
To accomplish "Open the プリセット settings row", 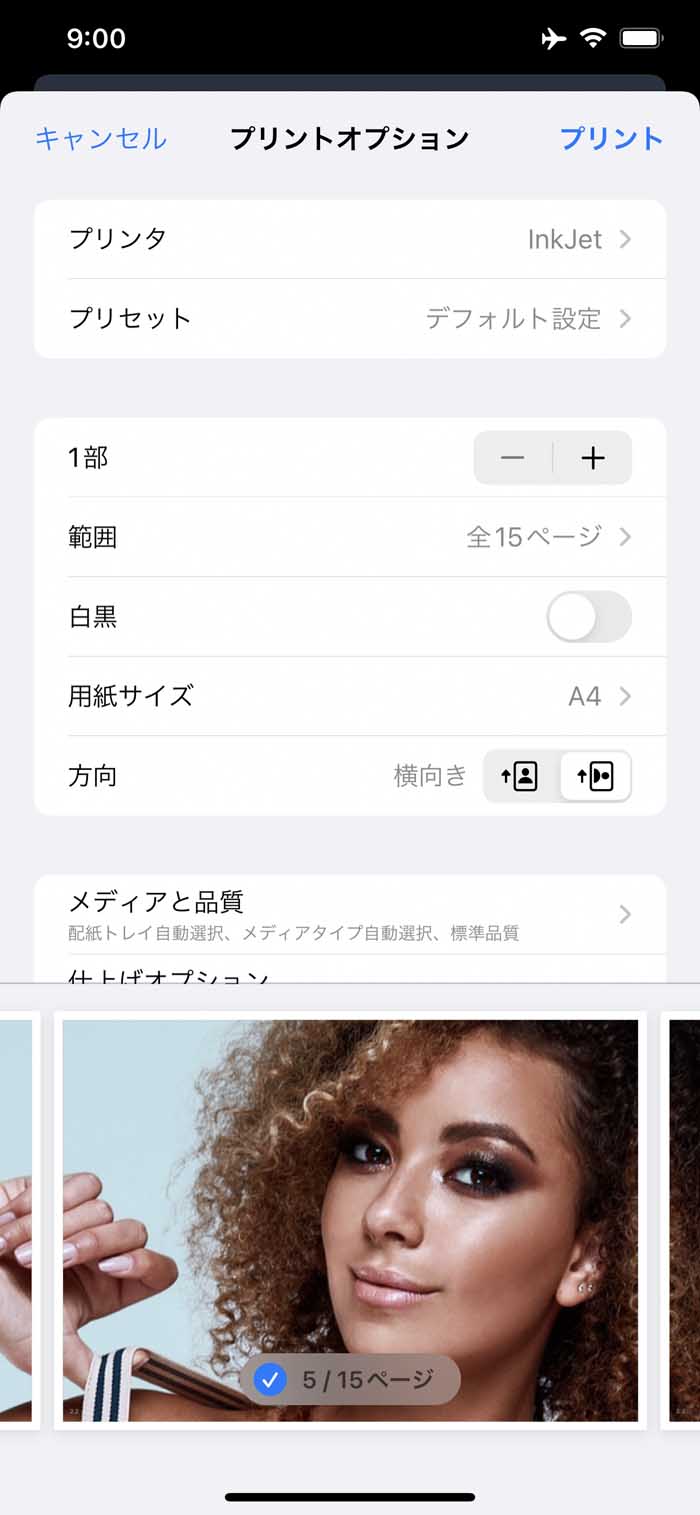I will (x=350, y=319).
